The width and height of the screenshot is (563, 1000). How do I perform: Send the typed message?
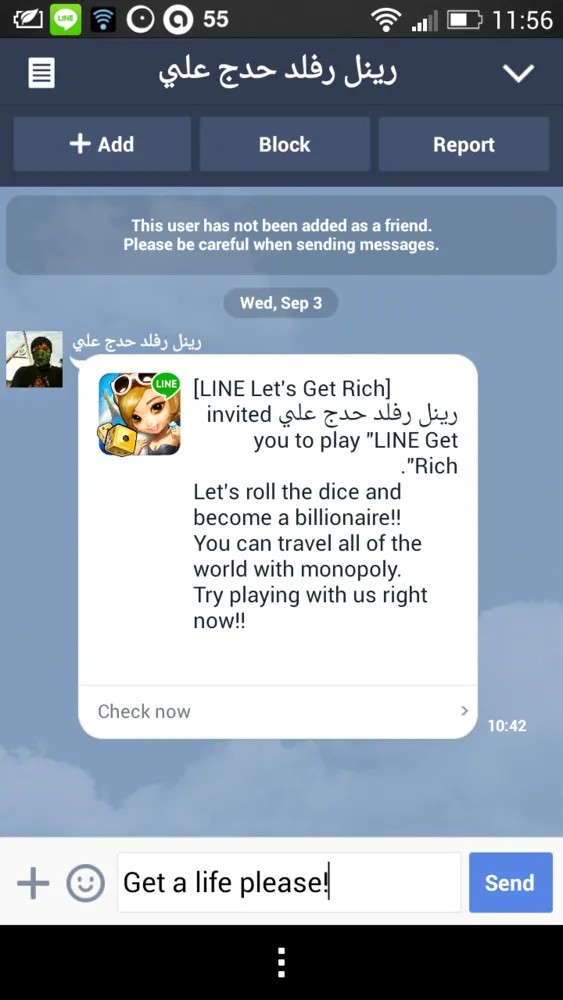[511, 883]
